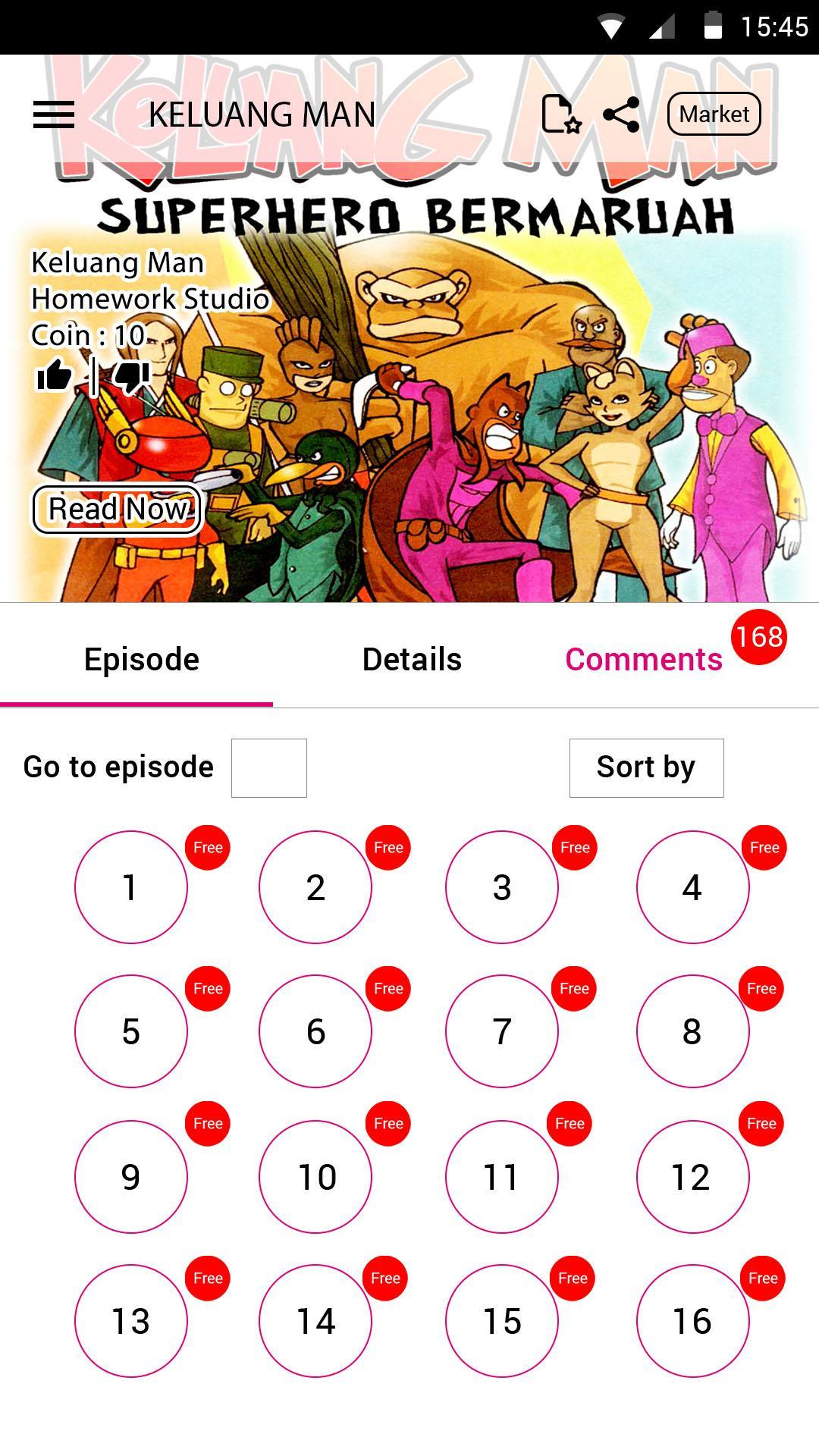Open free episode 1
The height and width of the screenshot is (1456, 819).
coord(130,887)
